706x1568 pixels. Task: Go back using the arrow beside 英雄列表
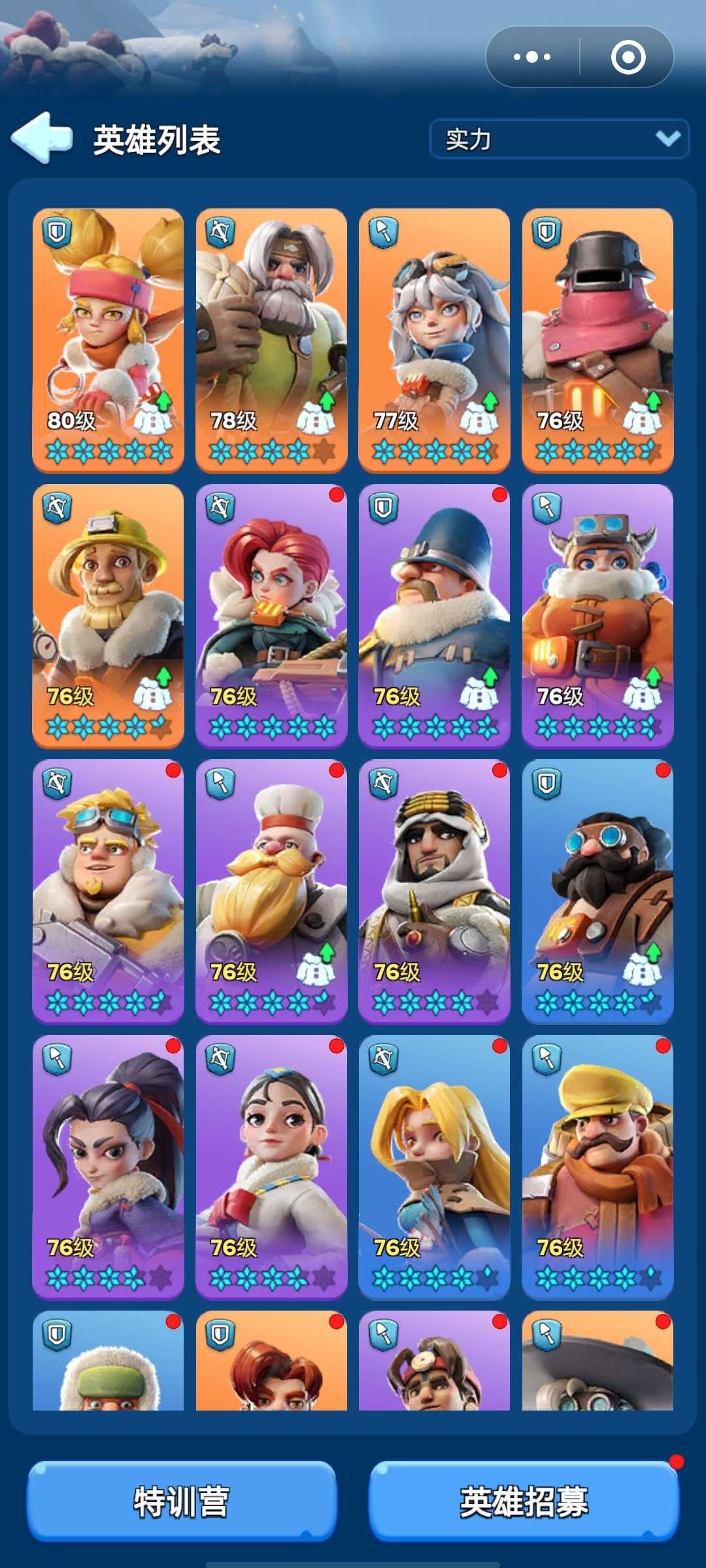(x=42, y=137)
